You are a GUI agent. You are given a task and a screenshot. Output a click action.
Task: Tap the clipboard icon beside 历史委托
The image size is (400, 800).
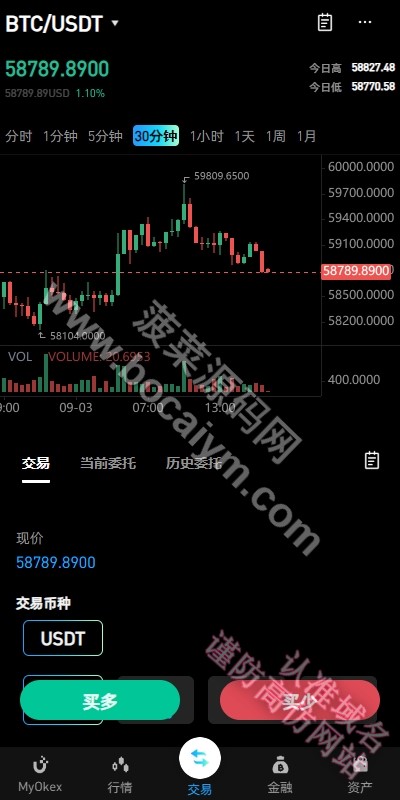[372, 460]
